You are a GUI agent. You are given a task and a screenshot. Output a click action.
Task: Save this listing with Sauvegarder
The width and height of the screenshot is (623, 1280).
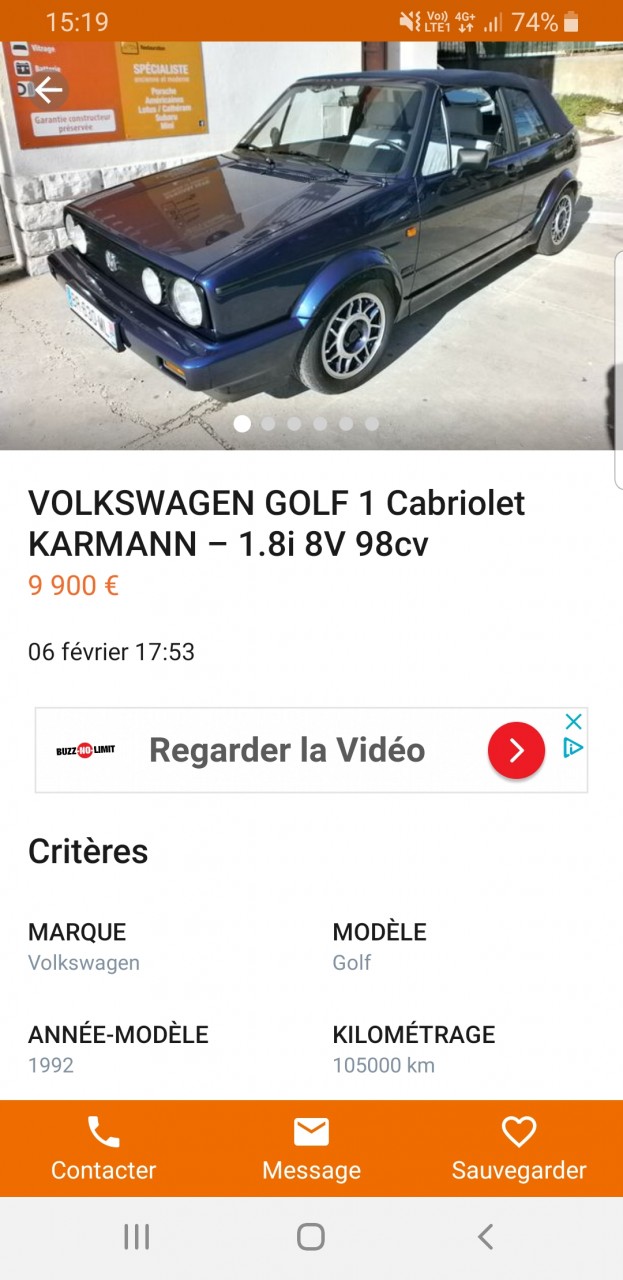click(x=519, y=1148)
